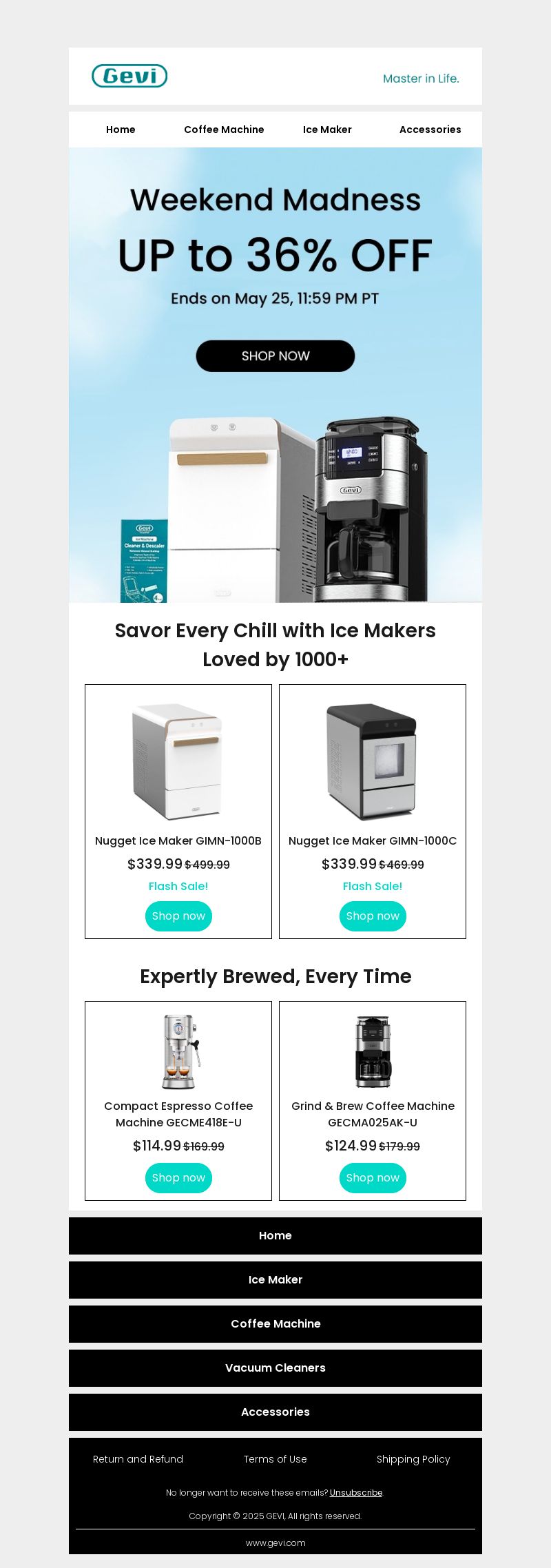This screenshot has width=551, height=1568.
Task: View the Return and Refund policy
Action: coord(138,1459)
